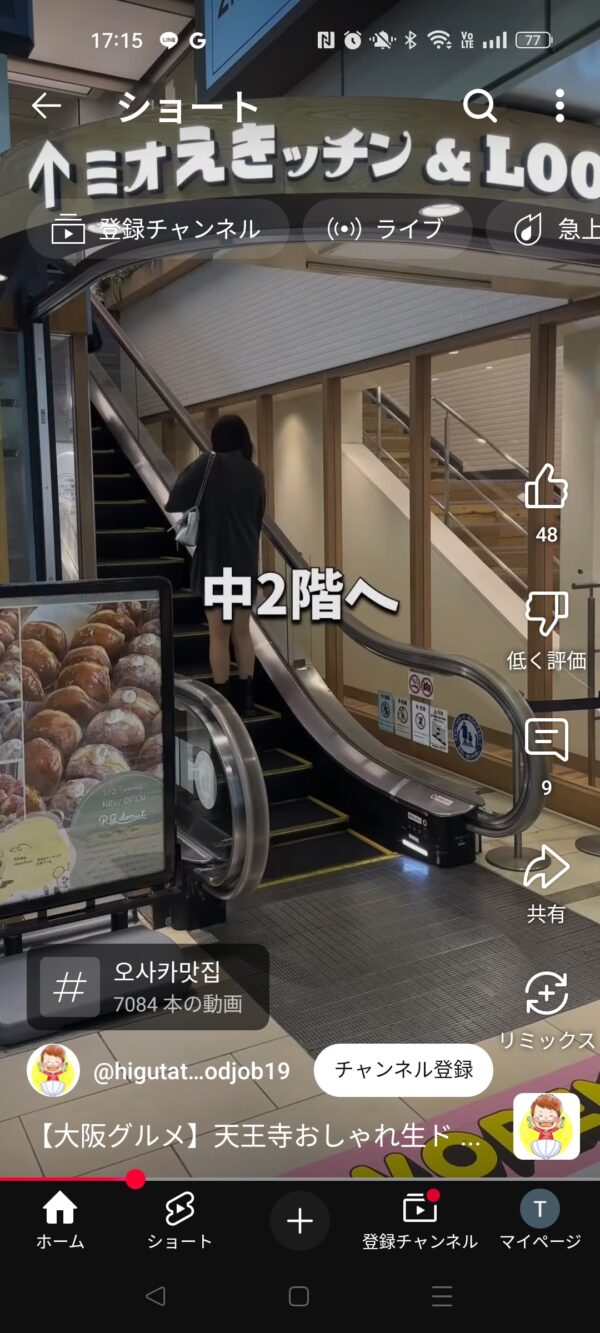Subscribe with the チャンネル登録 button
Screen dimensions: 600x1333
403,1070
